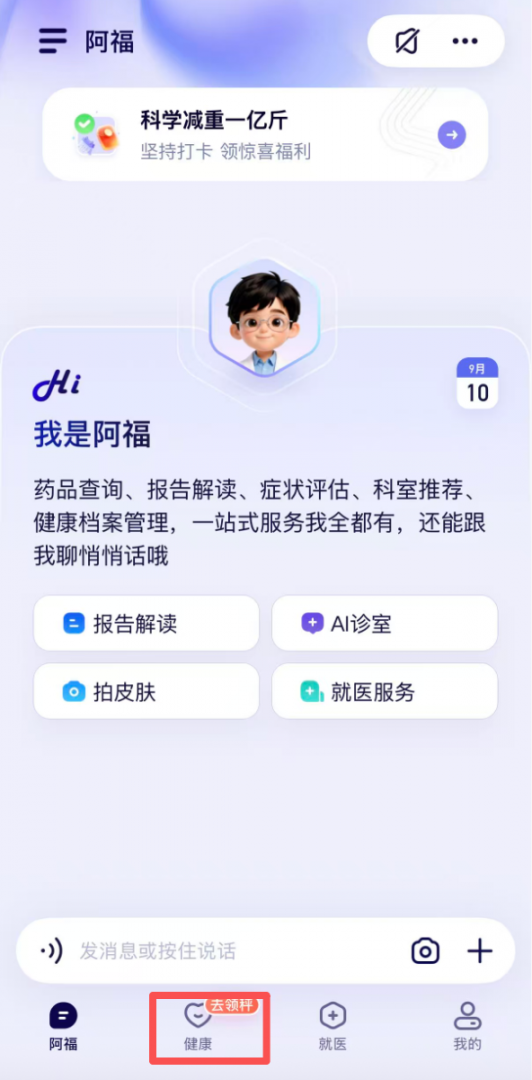Switch to the 健康 tab
Image resolution: width=532 pixels, height=1080 pixels.
pos(198,1028)
